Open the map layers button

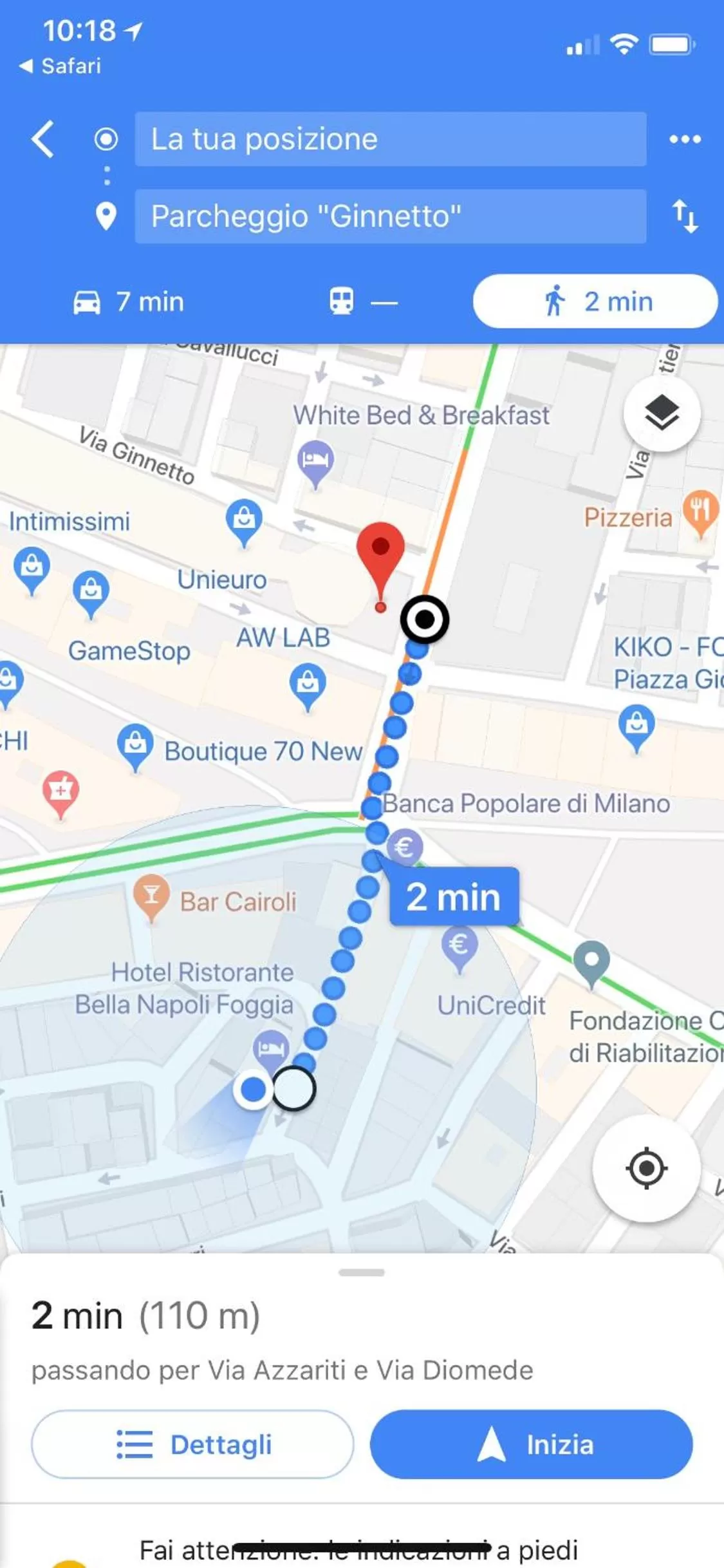pos(662,413)
